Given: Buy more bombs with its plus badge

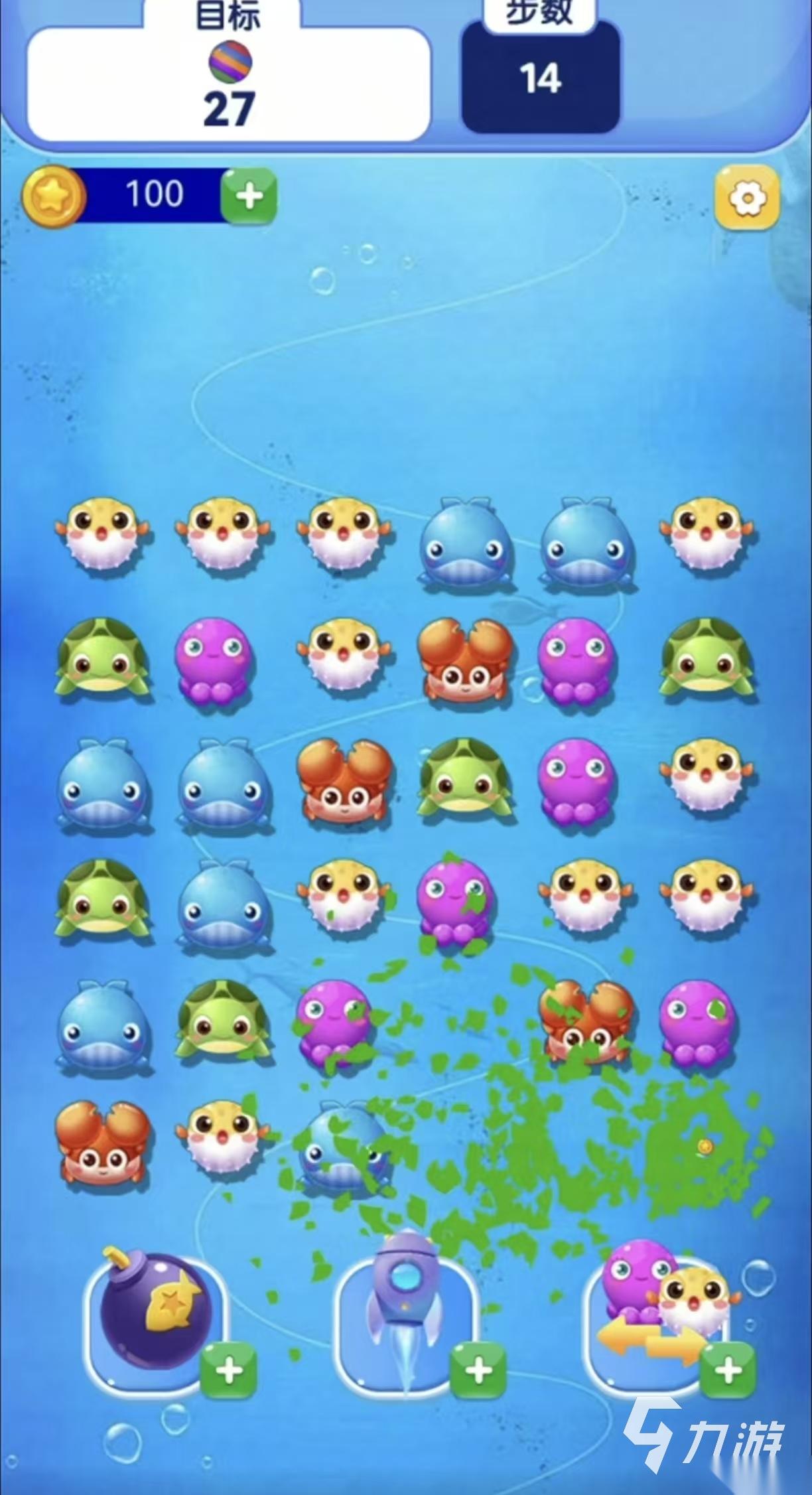Looking at the screenshot, I should [228, 1370].
